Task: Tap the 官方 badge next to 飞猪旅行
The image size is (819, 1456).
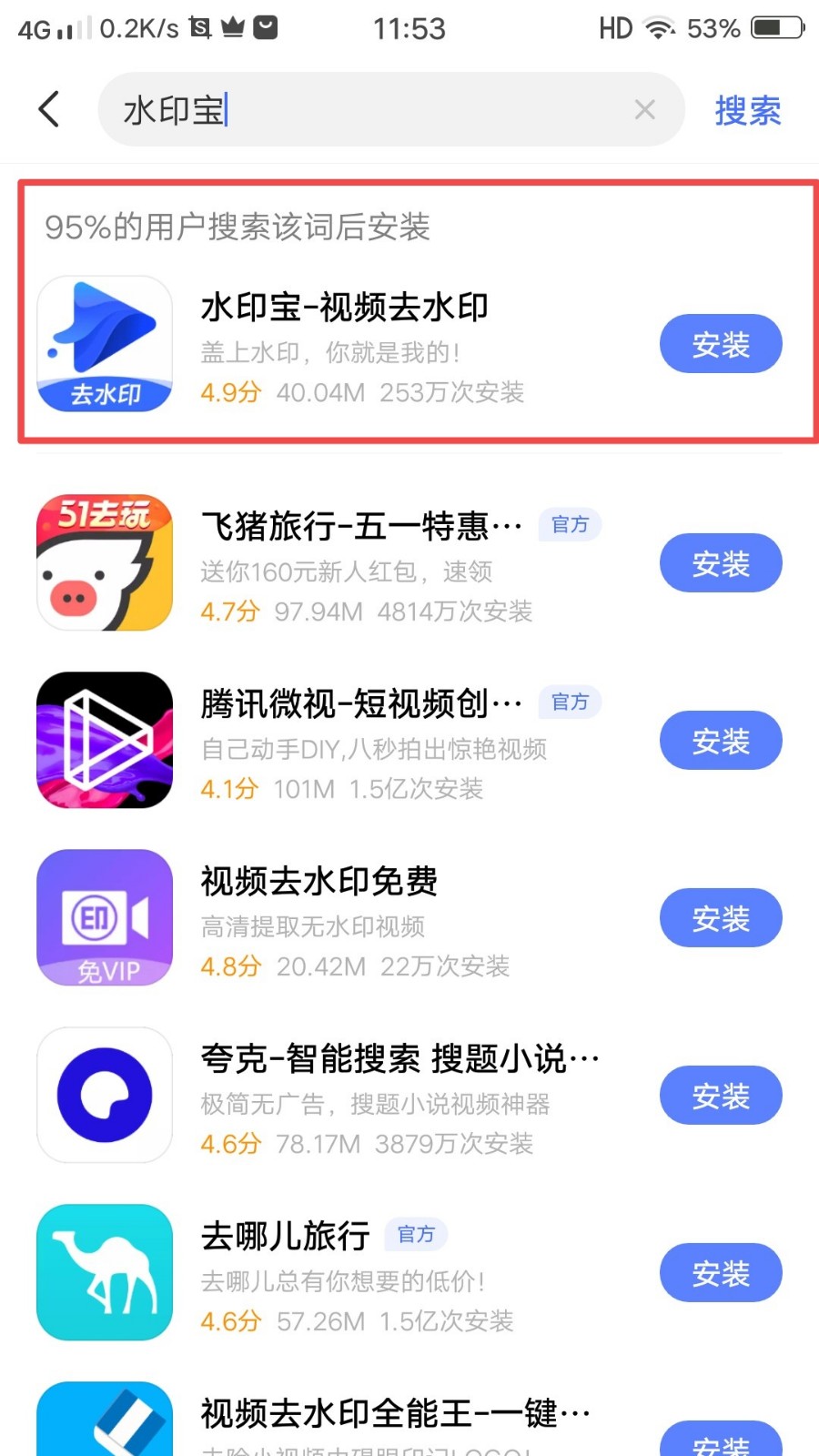Action: tap(569, 524)
